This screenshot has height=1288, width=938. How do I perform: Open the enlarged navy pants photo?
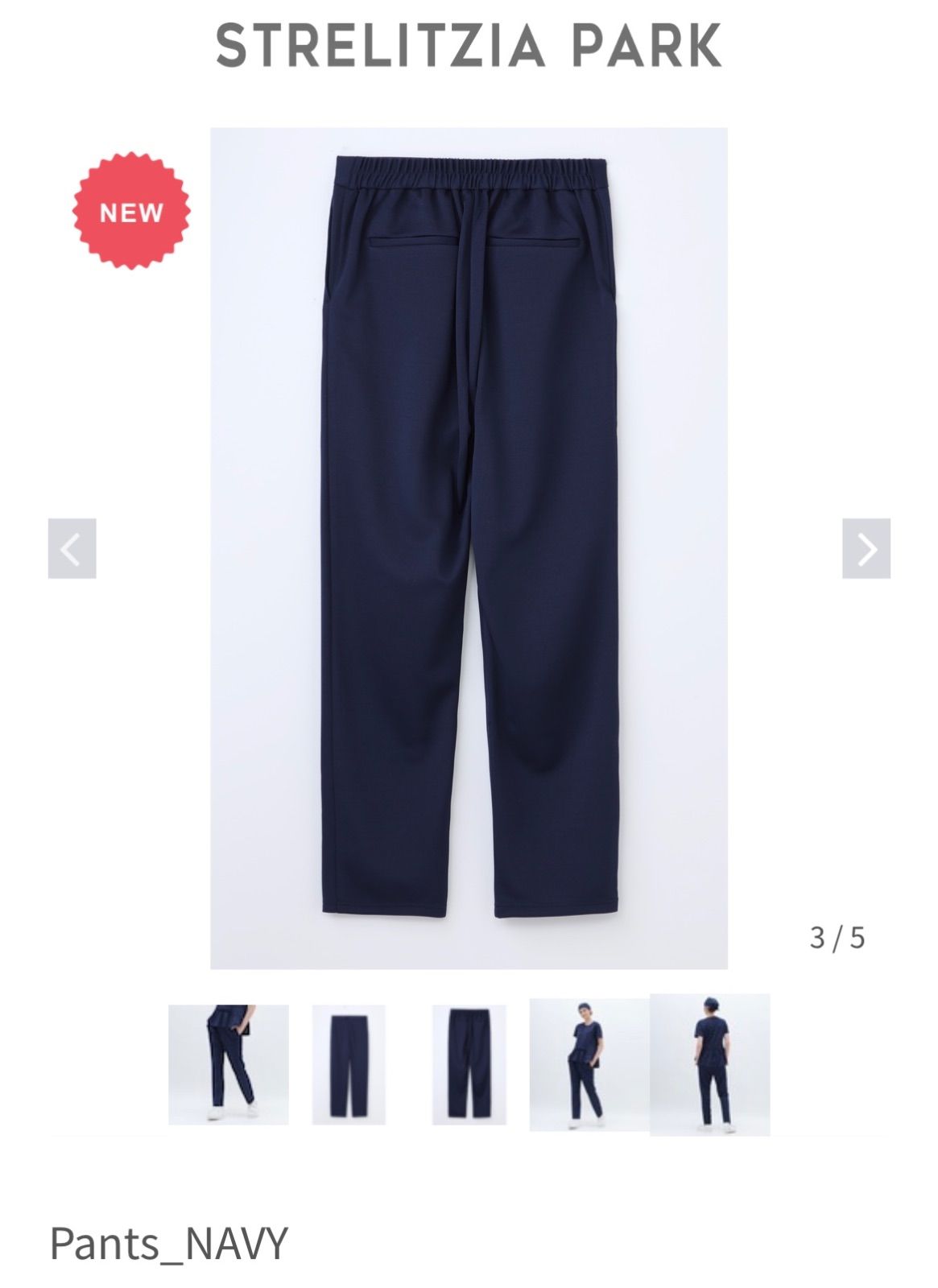[469, 547]
